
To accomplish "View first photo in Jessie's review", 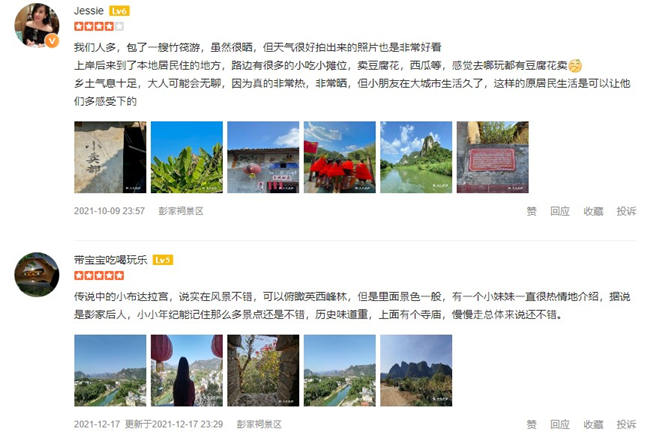I will point(109,157).
